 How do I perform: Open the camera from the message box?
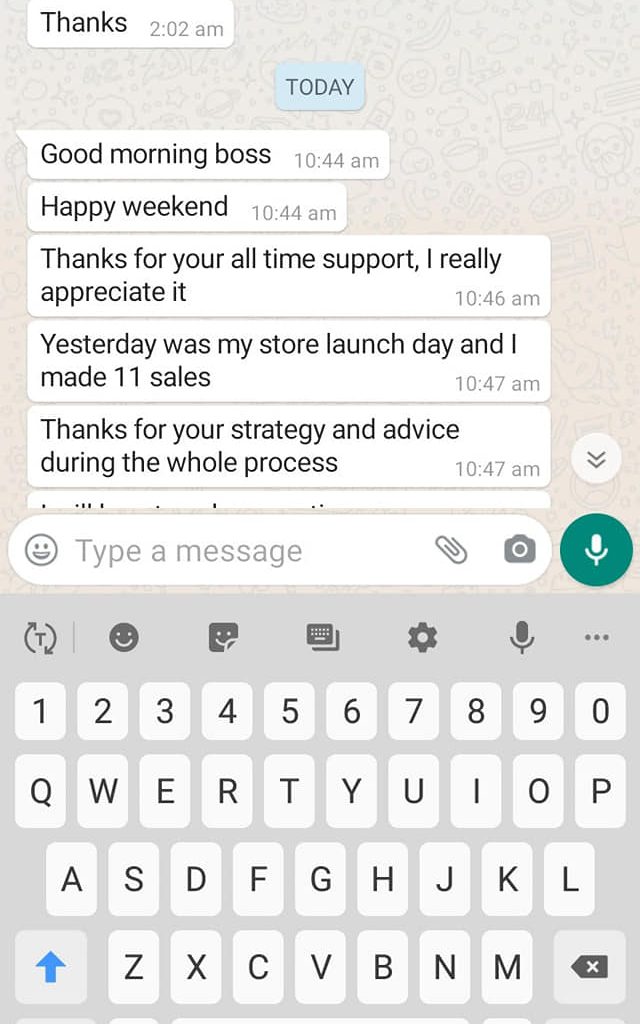(519, 549)
